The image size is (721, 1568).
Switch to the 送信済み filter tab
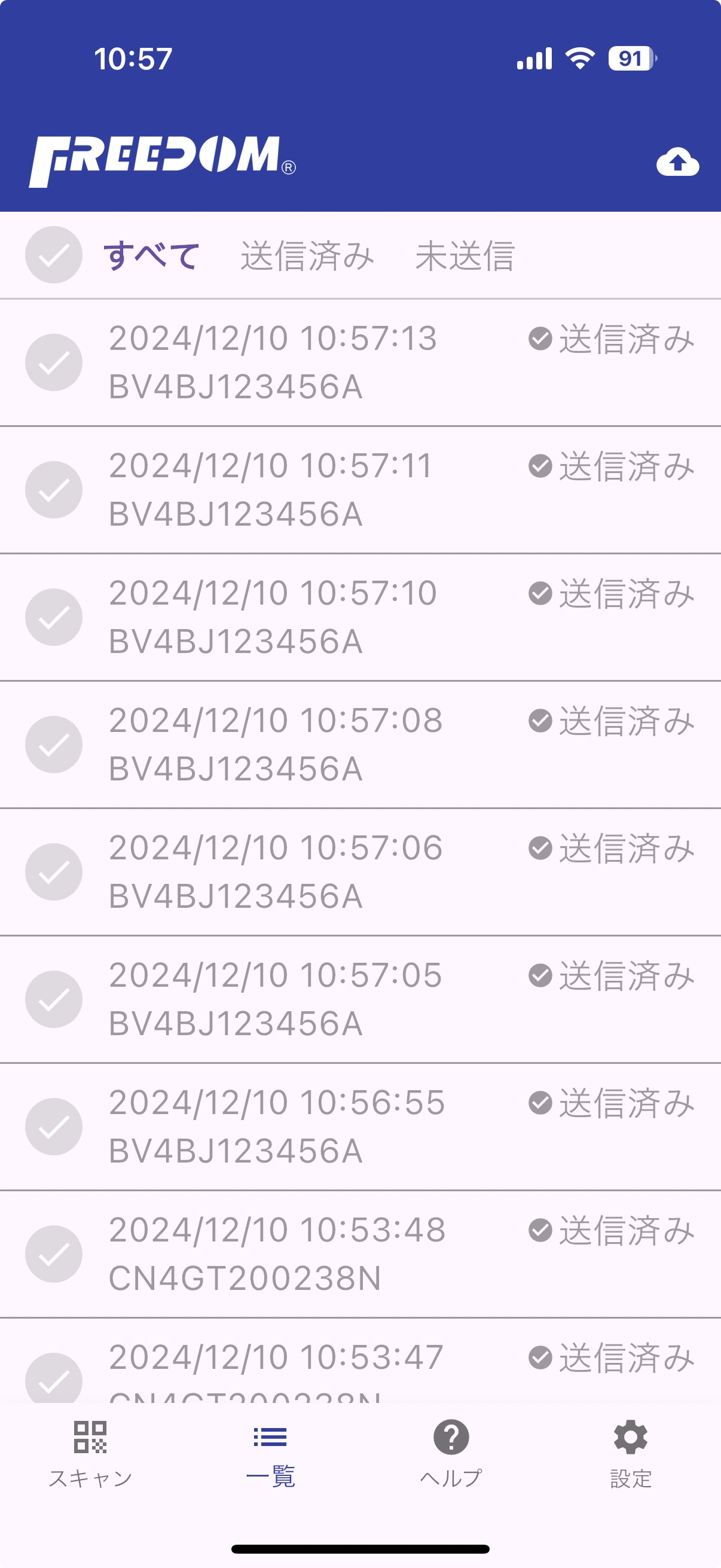307,256
